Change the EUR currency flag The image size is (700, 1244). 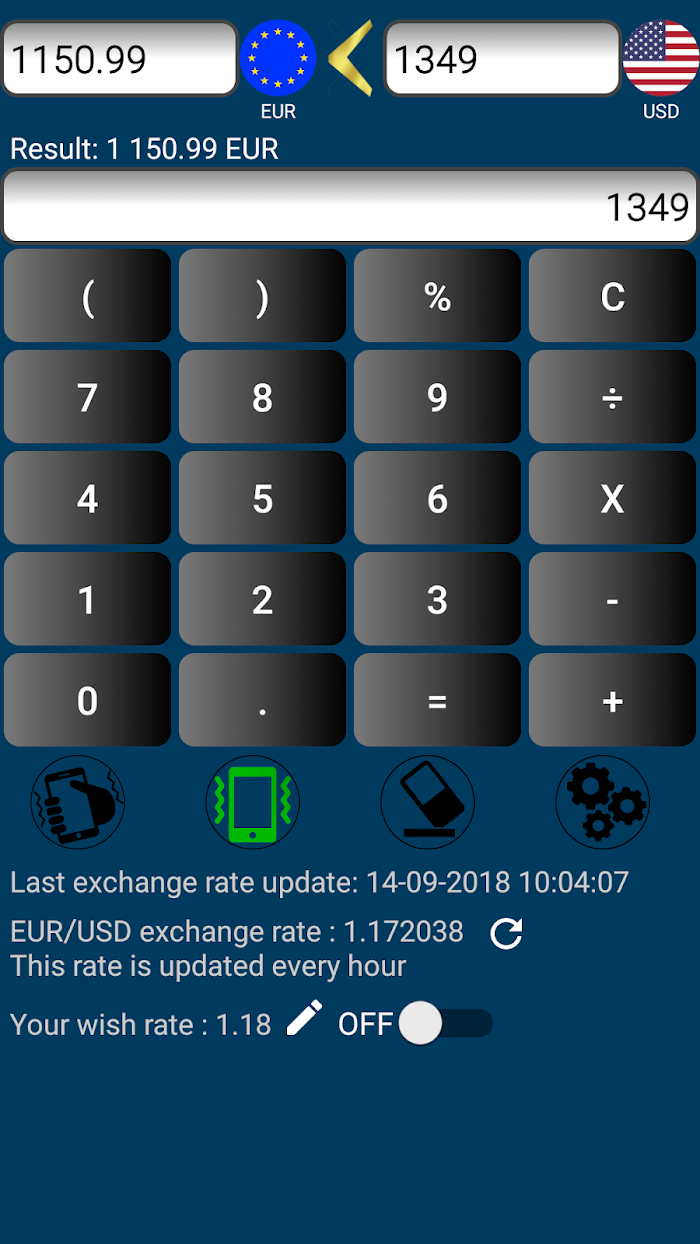coord(278,58)
